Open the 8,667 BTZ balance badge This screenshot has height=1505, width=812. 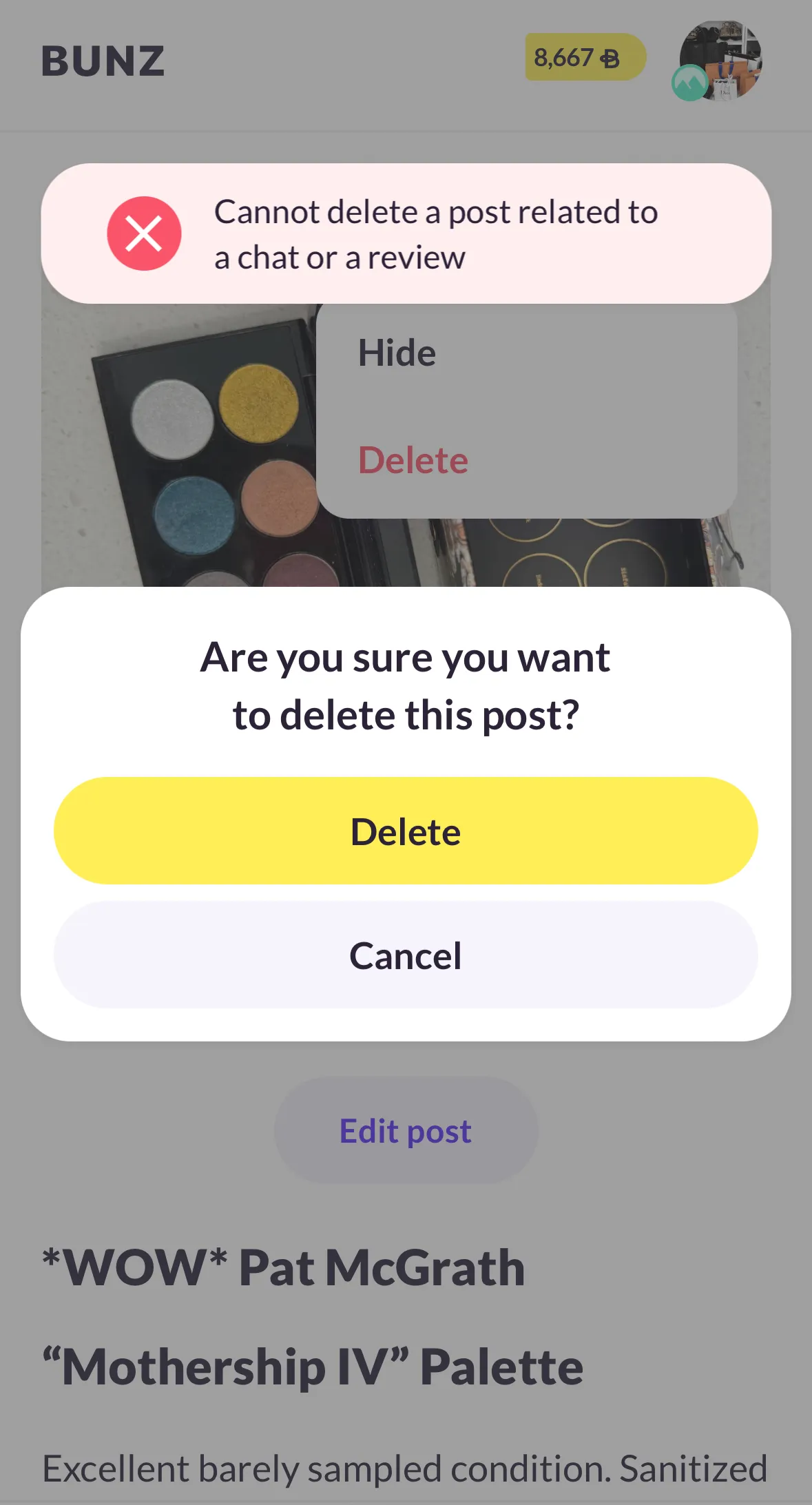click(x=585, y=57)
